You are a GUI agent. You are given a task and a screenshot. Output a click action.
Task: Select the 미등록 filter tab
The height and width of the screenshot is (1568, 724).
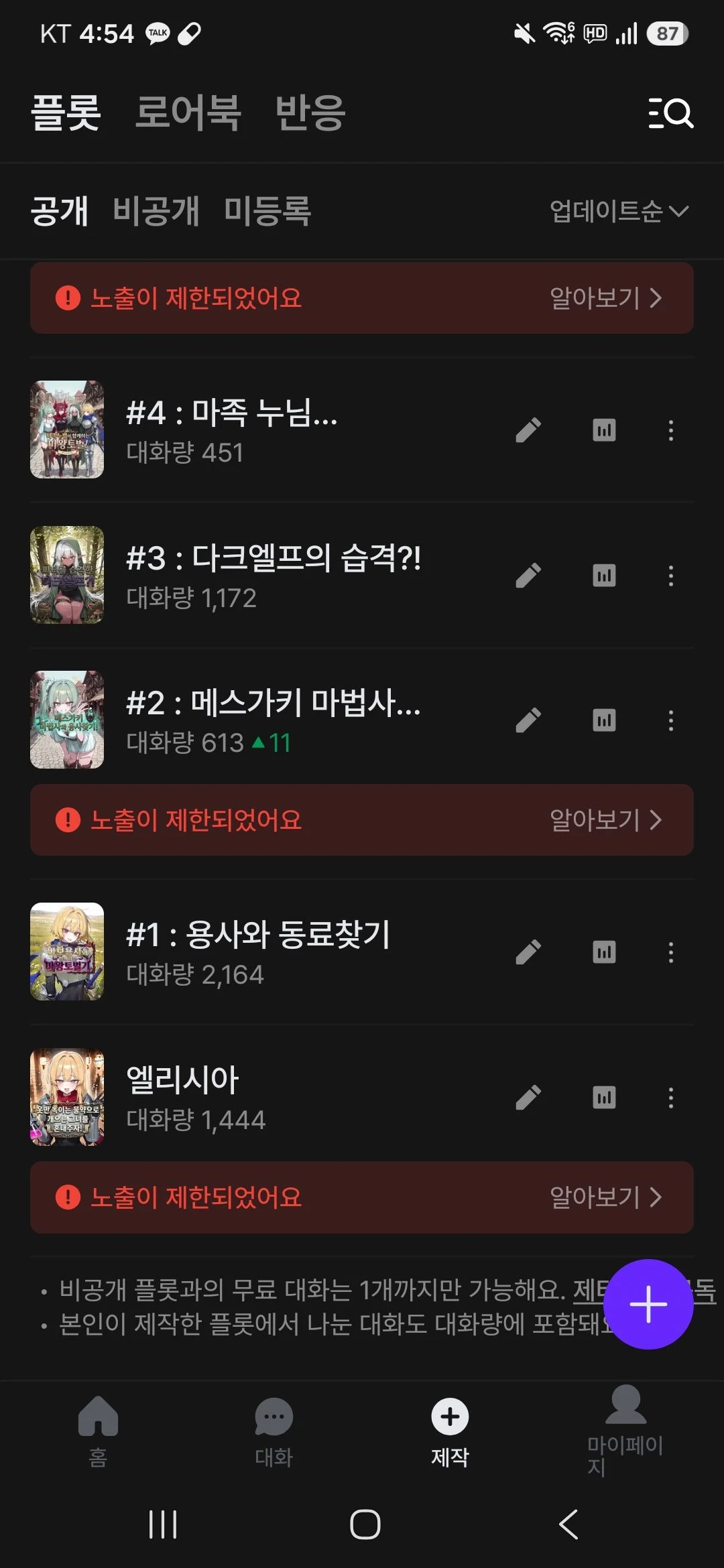tap(267, 211)
